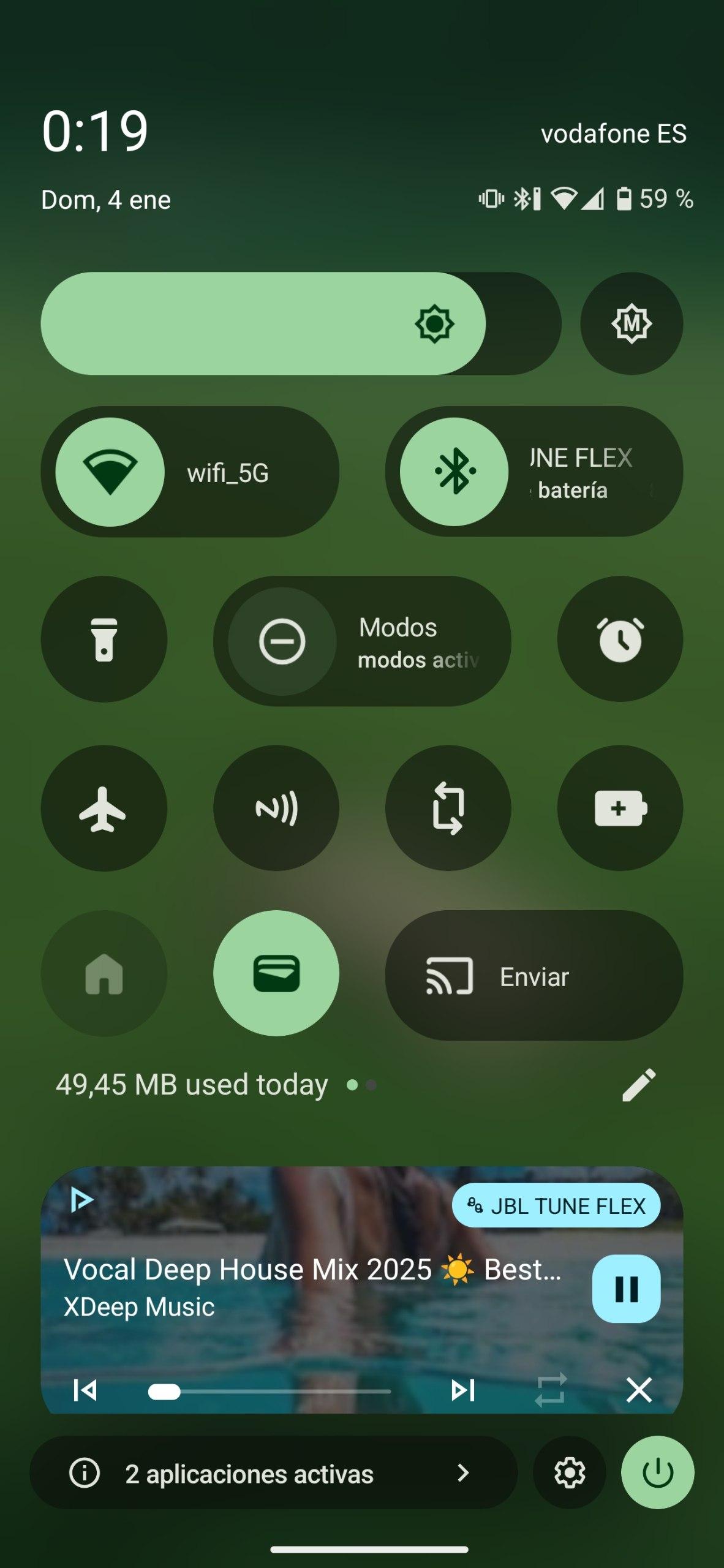Toggle the wifi_5G Wi-Fi tile

click(110, 472)
